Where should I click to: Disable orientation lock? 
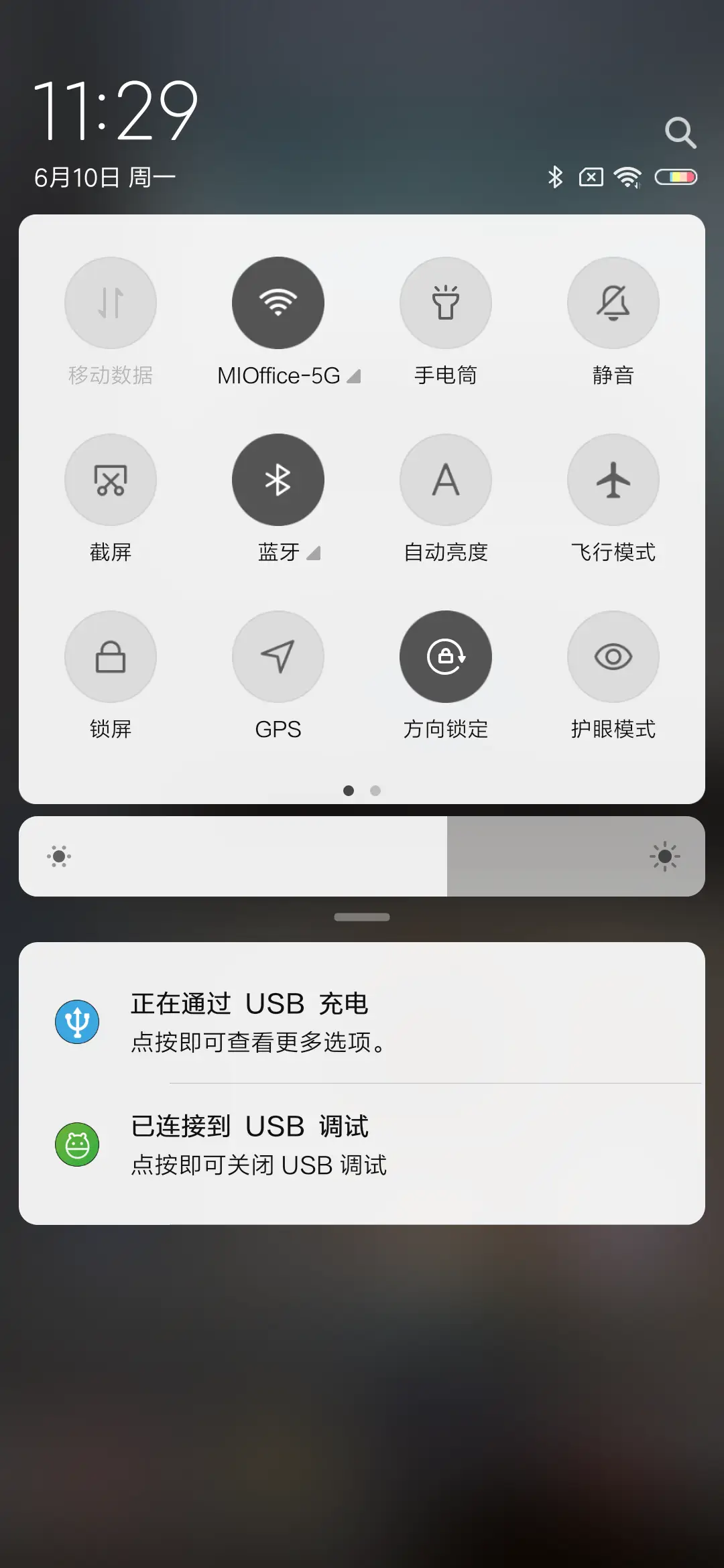pyautogui.click(x=445, y=657)
